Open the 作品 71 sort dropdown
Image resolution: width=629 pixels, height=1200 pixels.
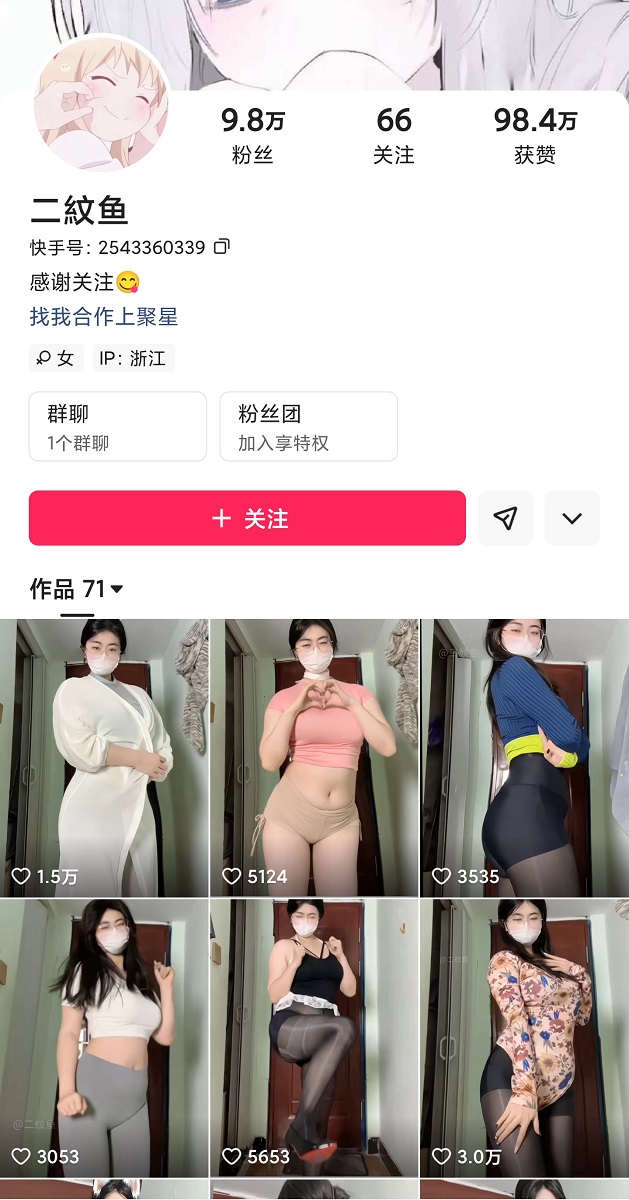coord(77,589)
